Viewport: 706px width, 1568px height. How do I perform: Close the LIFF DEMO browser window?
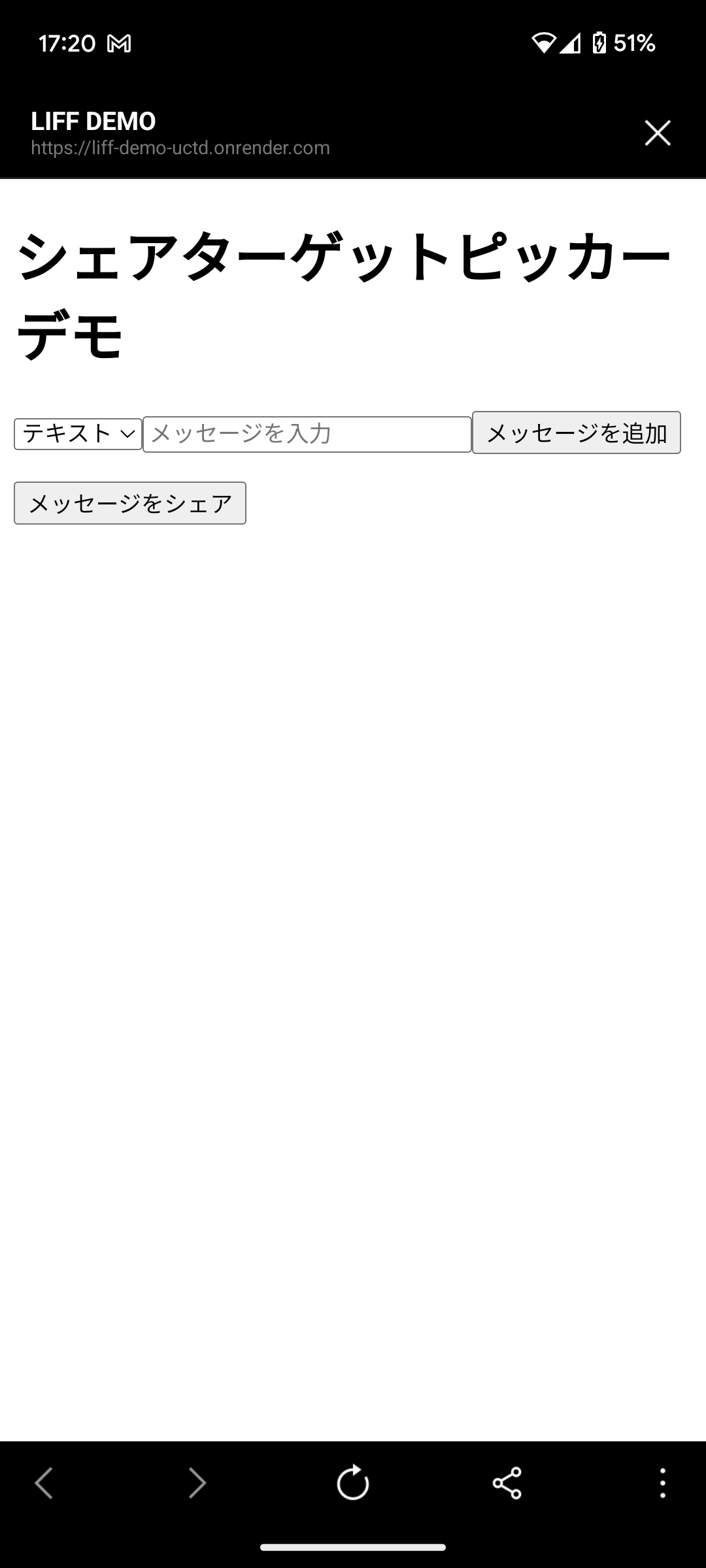click(x=658, y=133)
